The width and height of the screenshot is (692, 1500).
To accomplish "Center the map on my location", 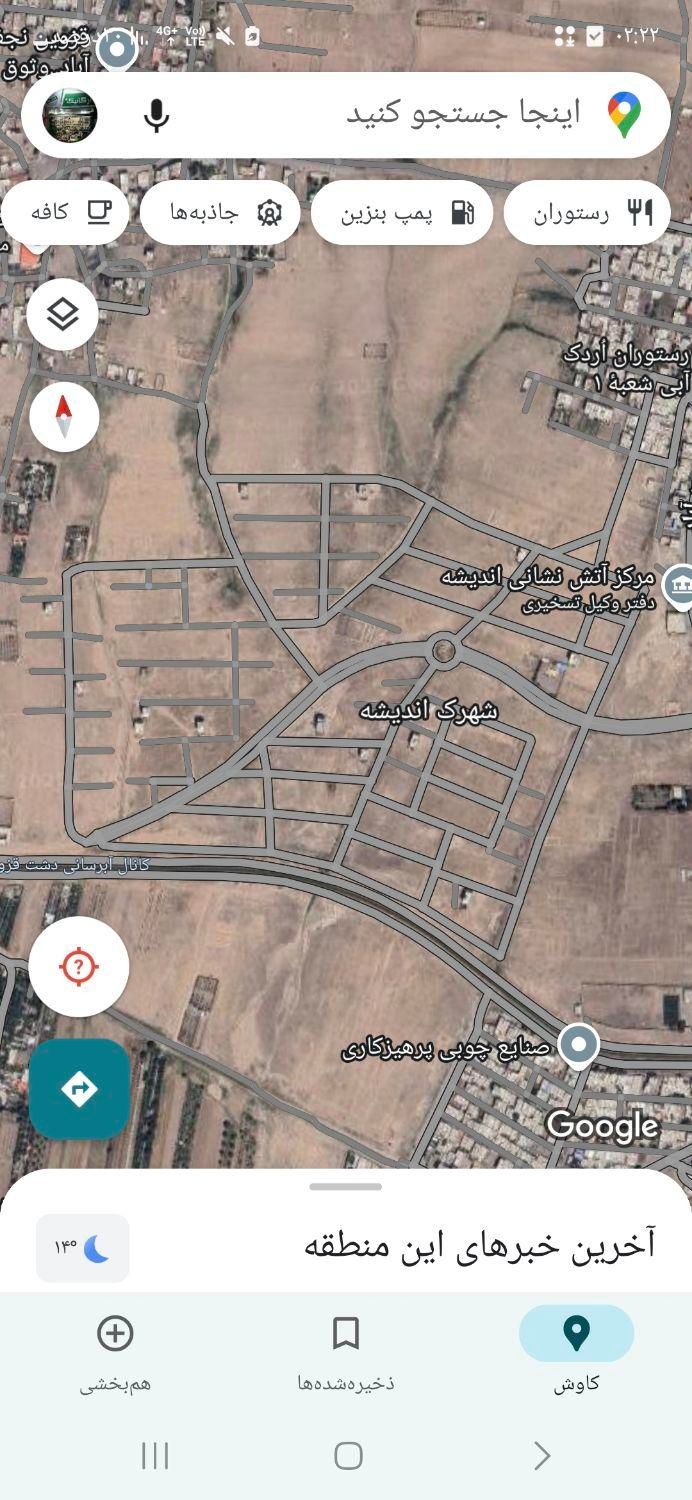I will point(79,967).
